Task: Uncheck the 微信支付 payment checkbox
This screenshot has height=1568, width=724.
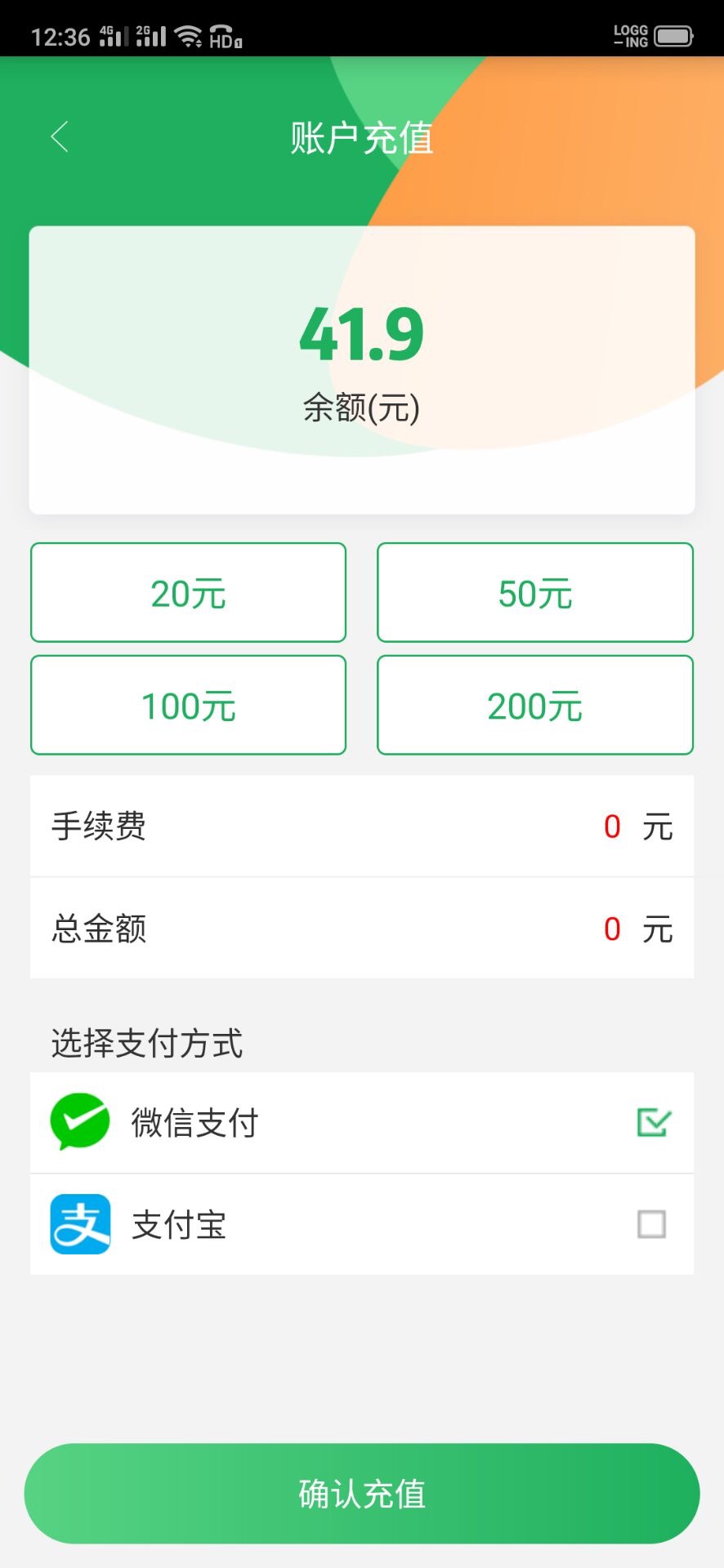Action: tap(654, 1122)
